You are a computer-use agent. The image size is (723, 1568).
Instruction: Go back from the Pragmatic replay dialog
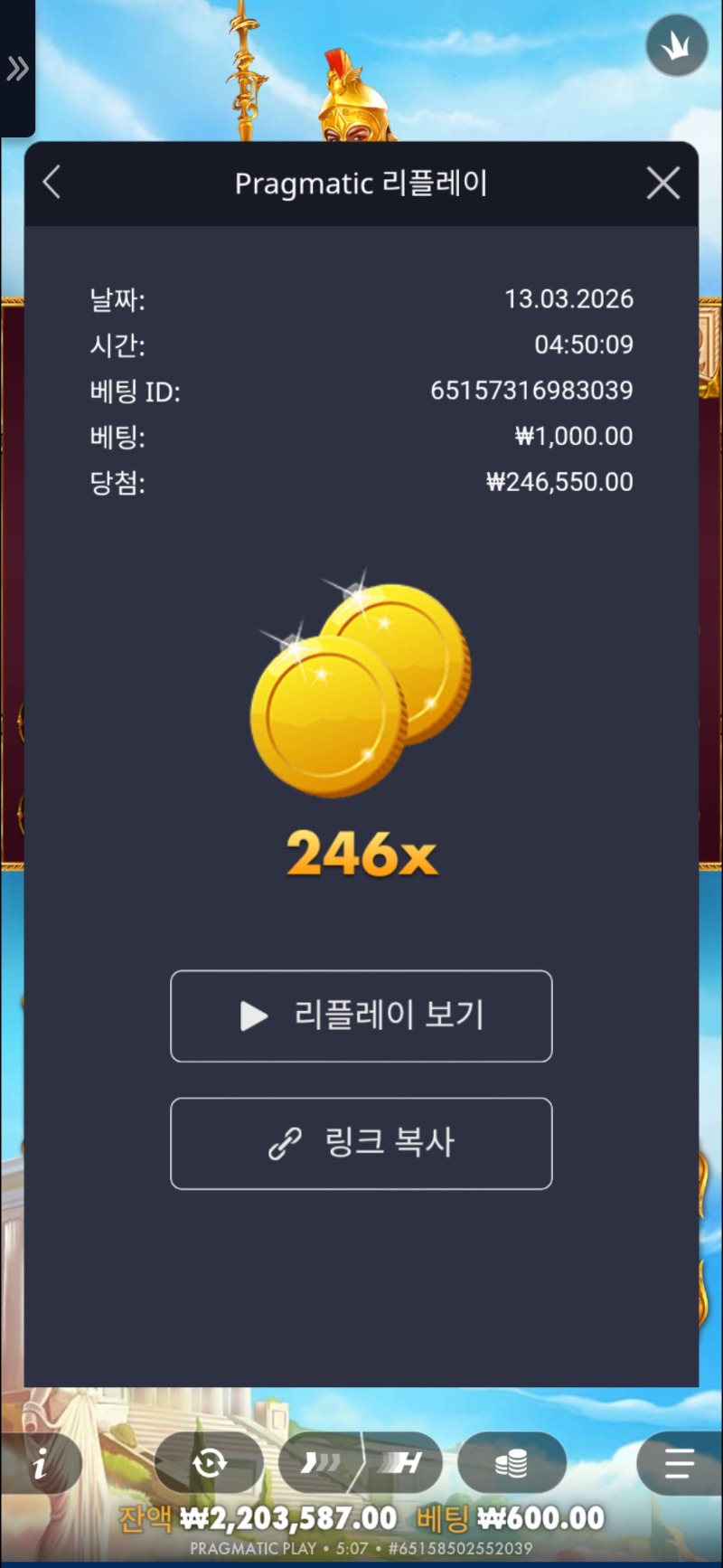(x=52, y=183)
